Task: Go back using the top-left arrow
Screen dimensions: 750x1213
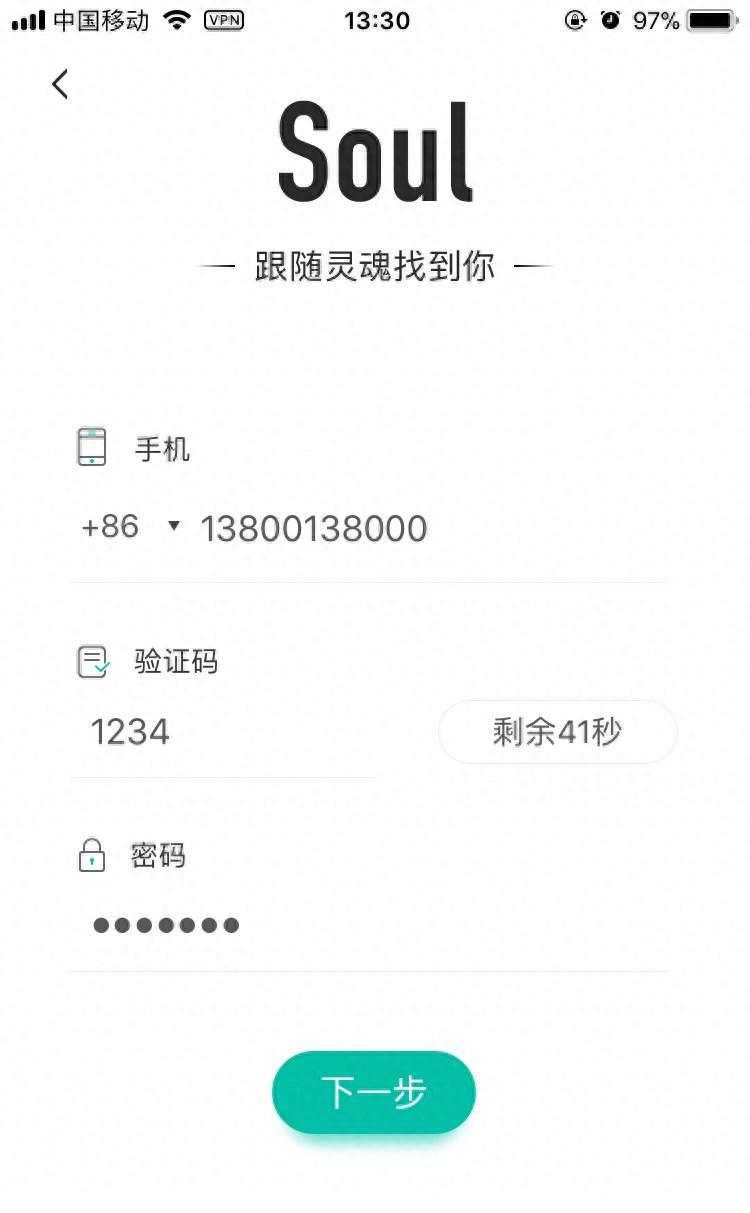Action: coord(60,84)
